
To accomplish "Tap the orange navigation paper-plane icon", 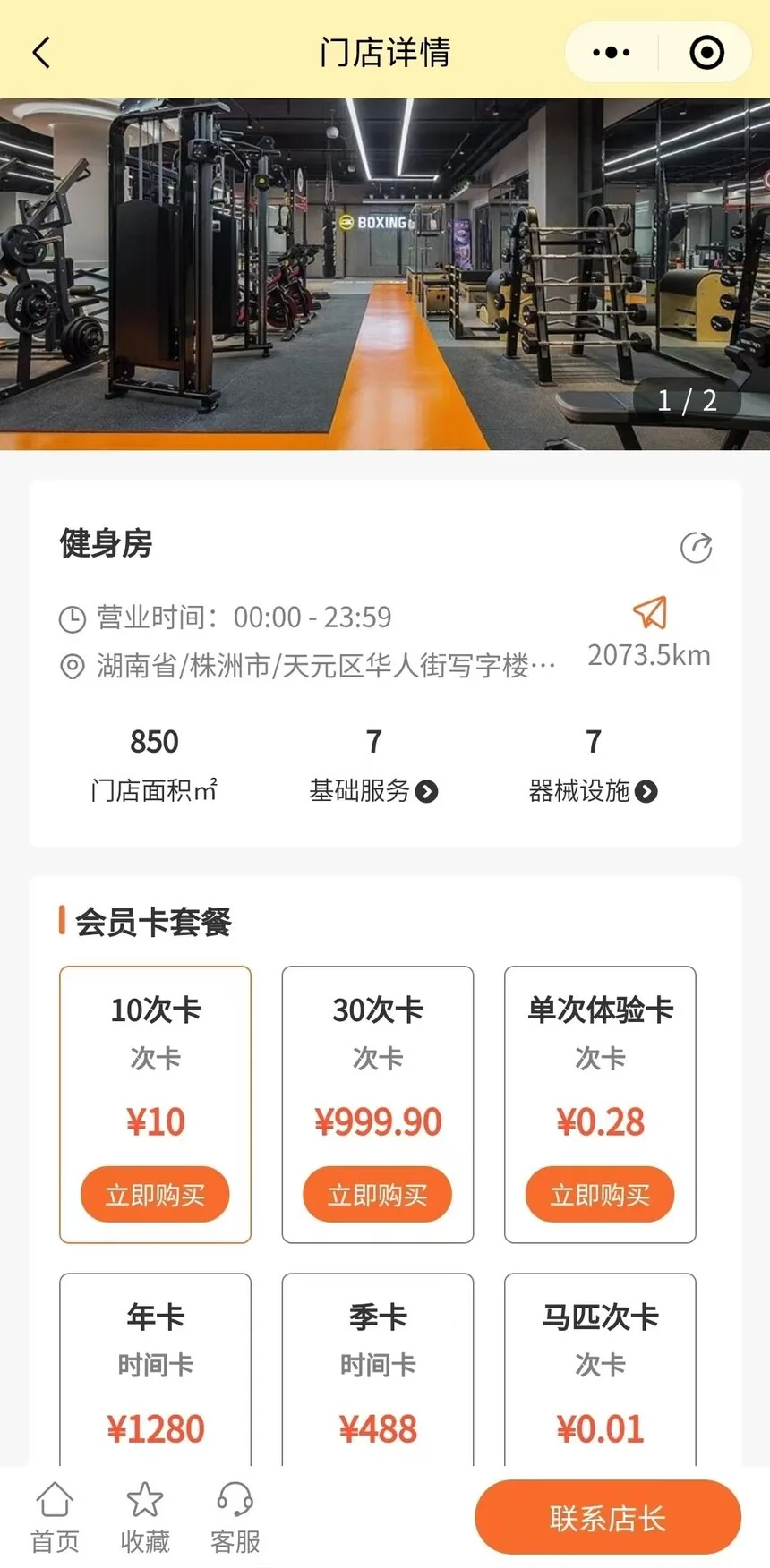I will click(x=650, y=614).
